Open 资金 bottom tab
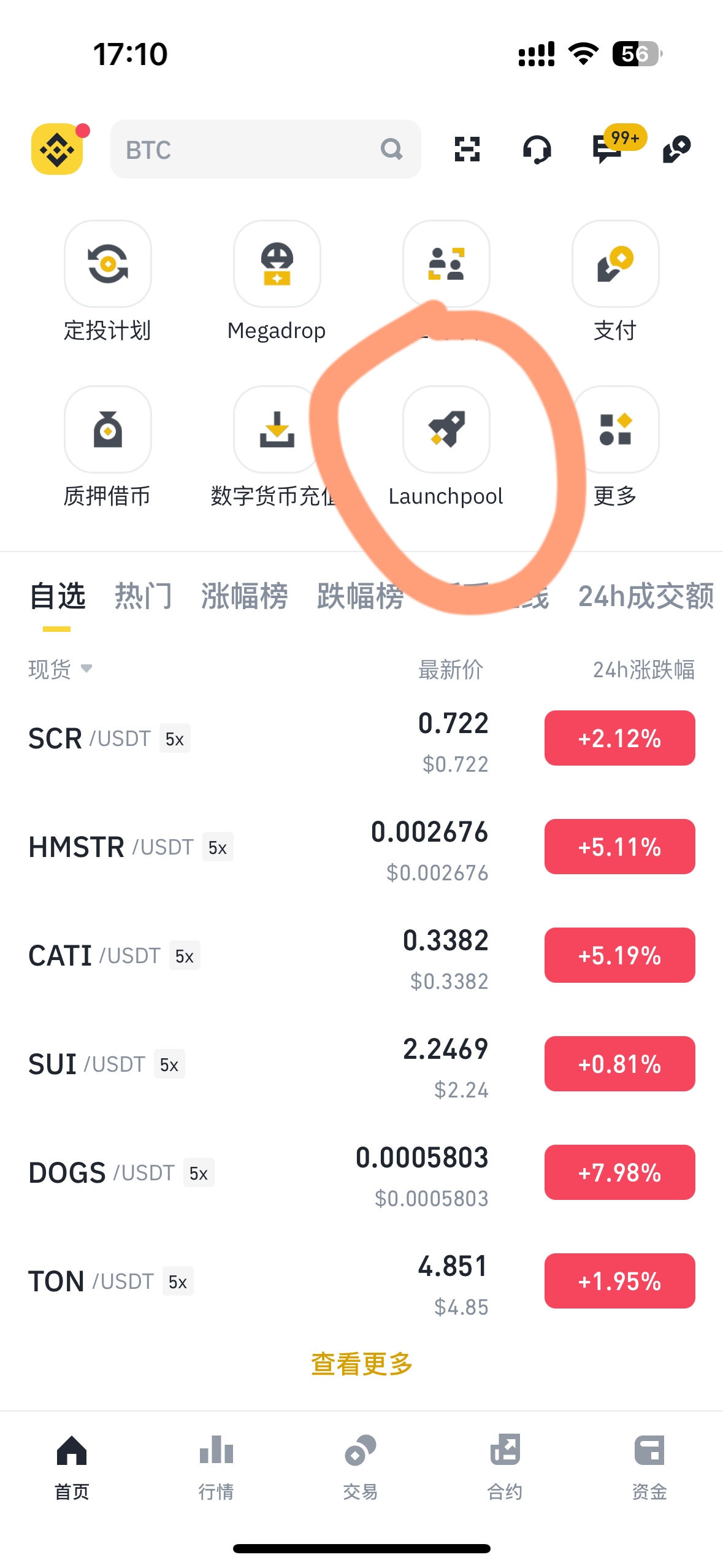Viewport: 723px width, 1568px height. [649, 1466]
